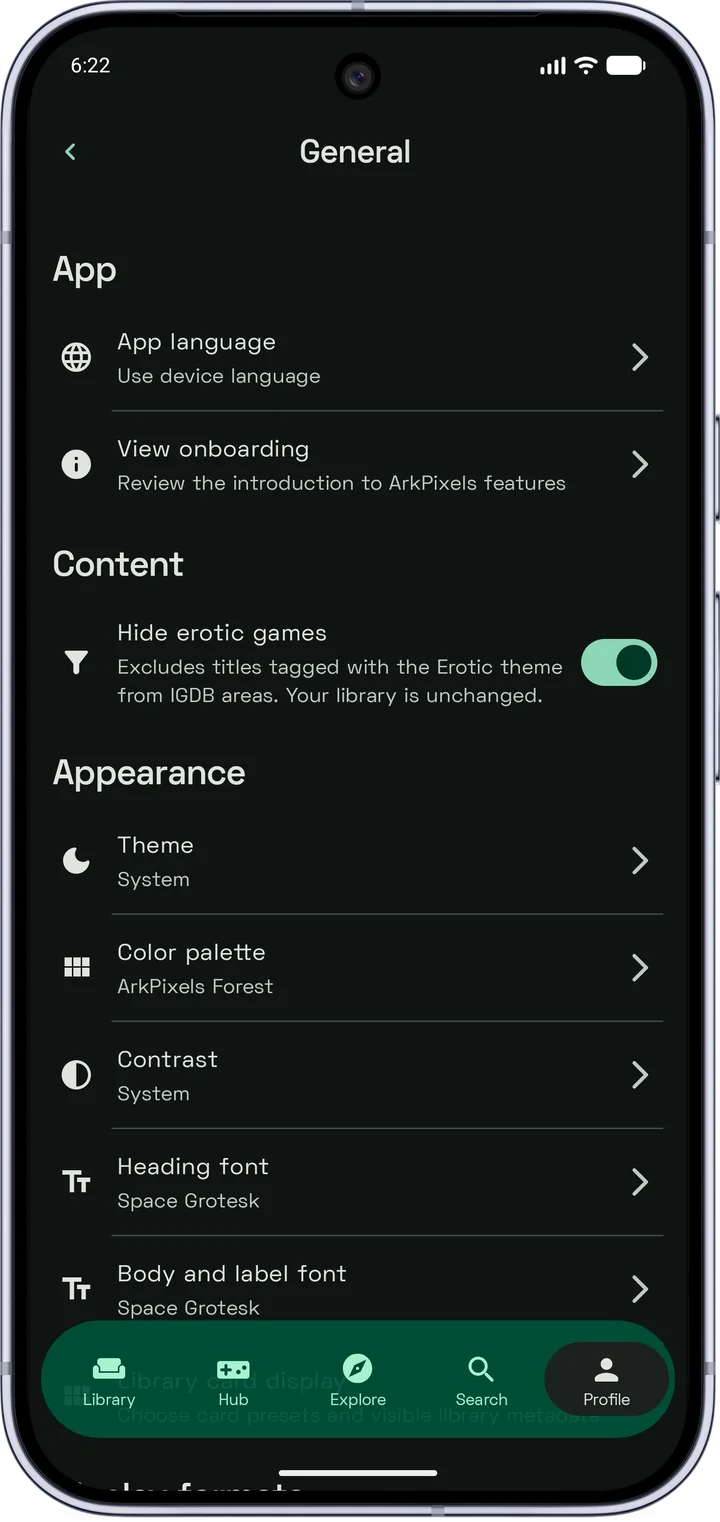Select the Profile tab
The width and height of the screenshot is (720, 1522).
pyautogui.click(x=607, y=1381)
